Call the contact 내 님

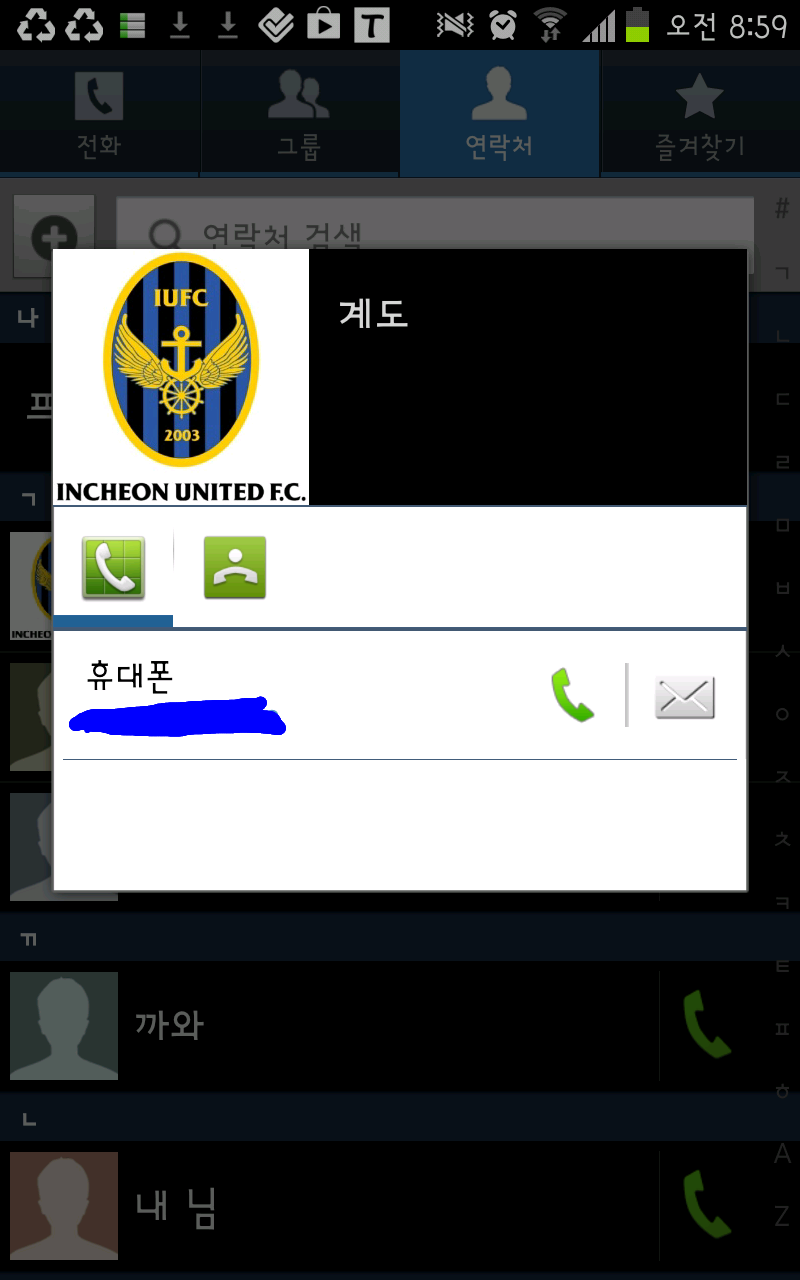(x=706, y=1205)
